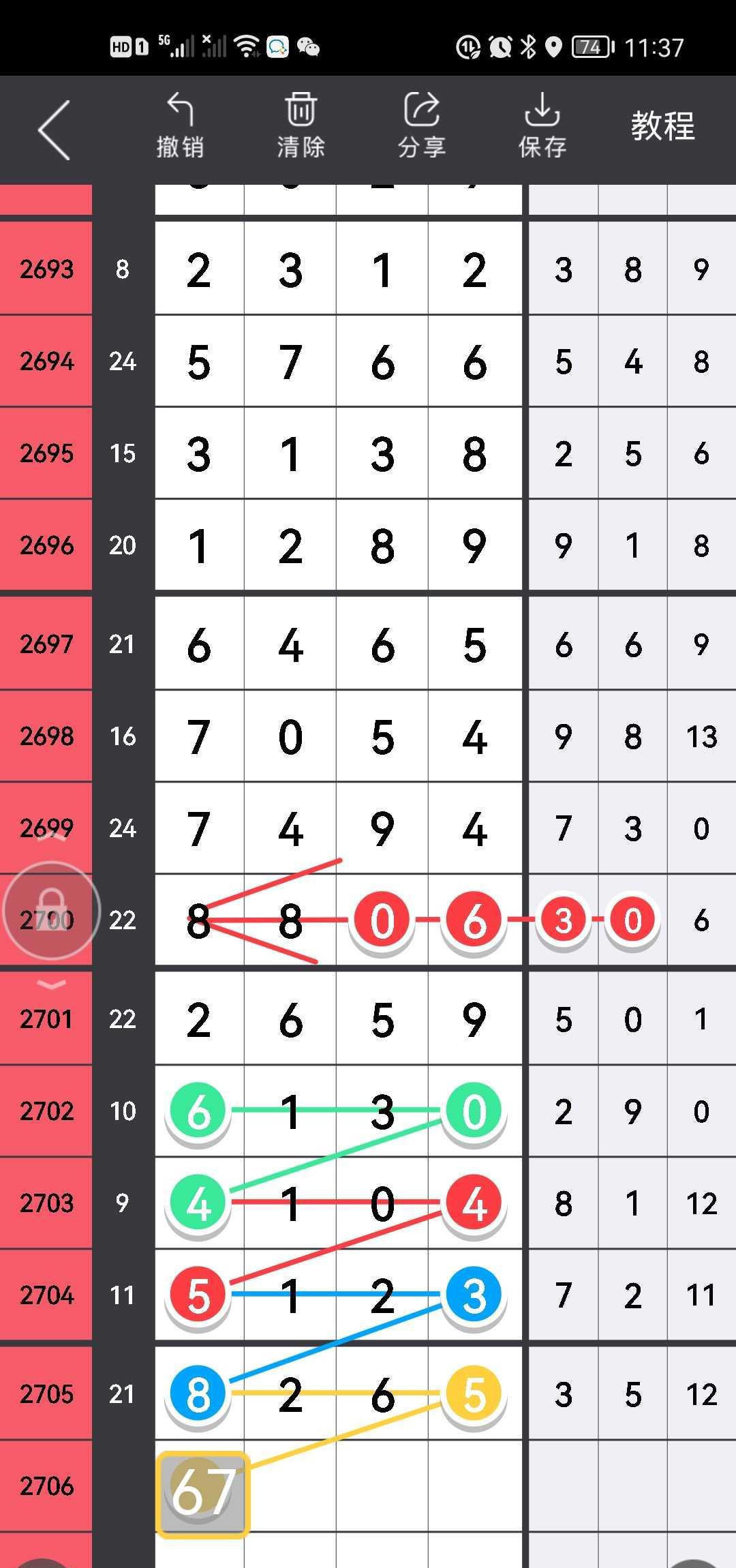Tap the floating lock button
The height and width of the screenshot is (1568, 736).
[52, 911]
